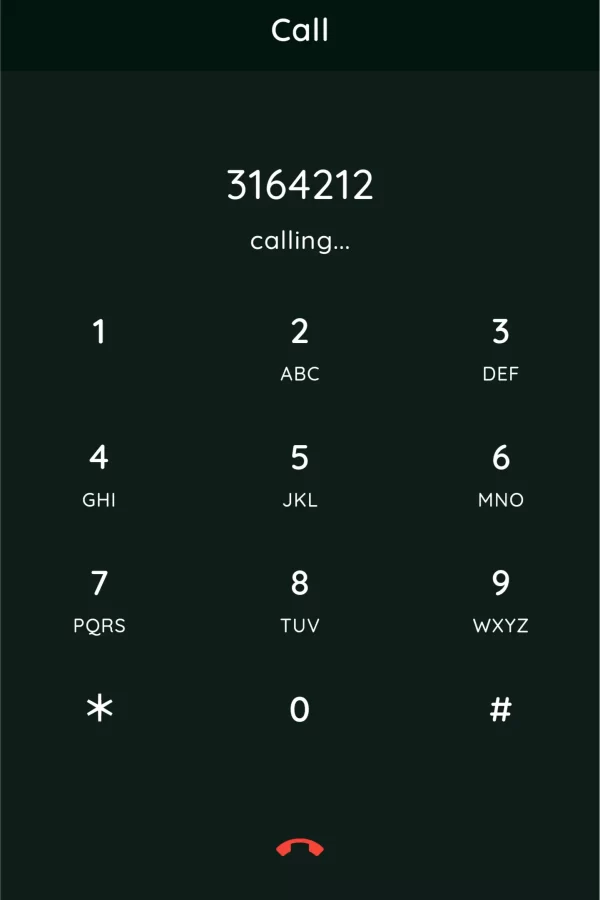Tap the 6 (MNO) key

tap(500, 473)
